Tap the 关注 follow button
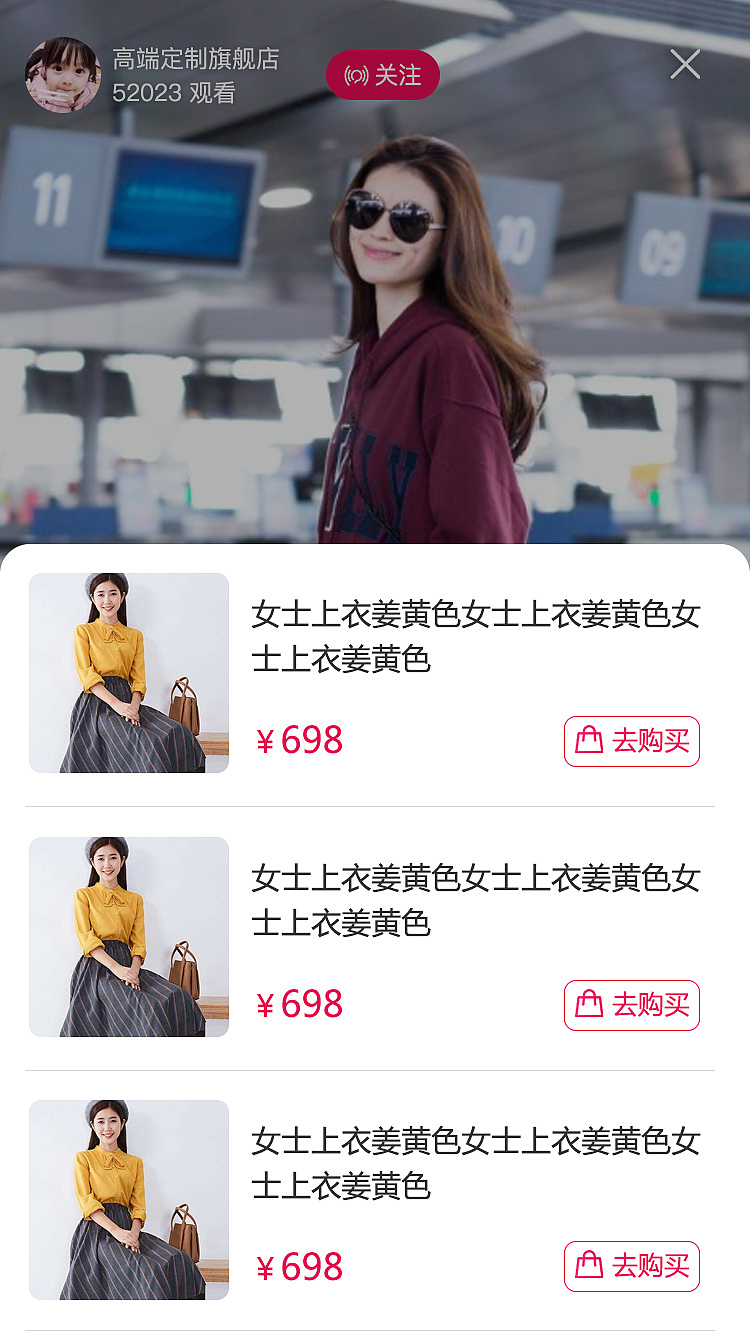 point(383,75)
